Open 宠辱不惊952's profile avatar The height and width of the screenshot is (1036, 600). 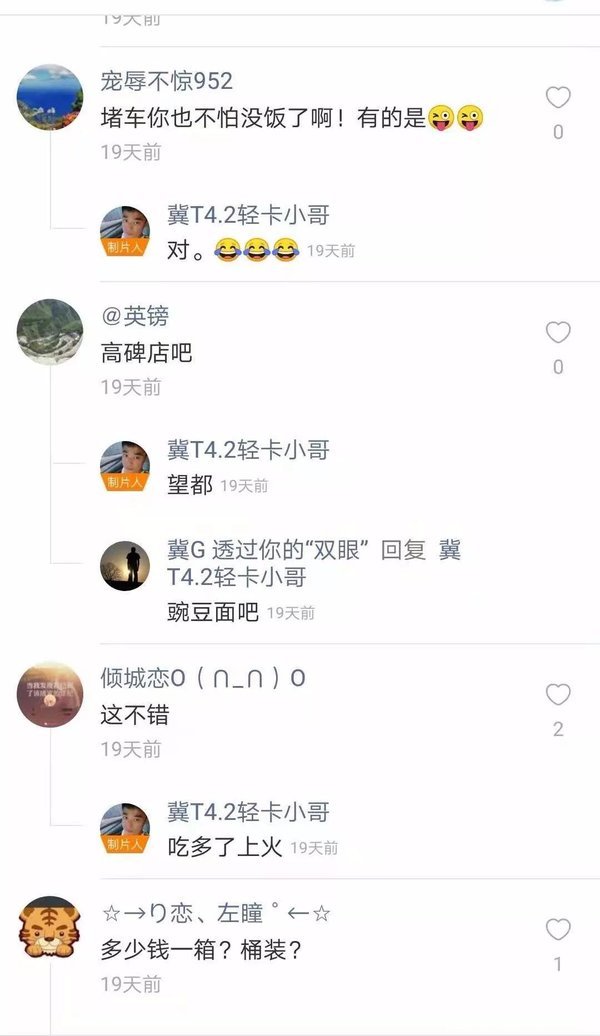[x=50, y=97]
